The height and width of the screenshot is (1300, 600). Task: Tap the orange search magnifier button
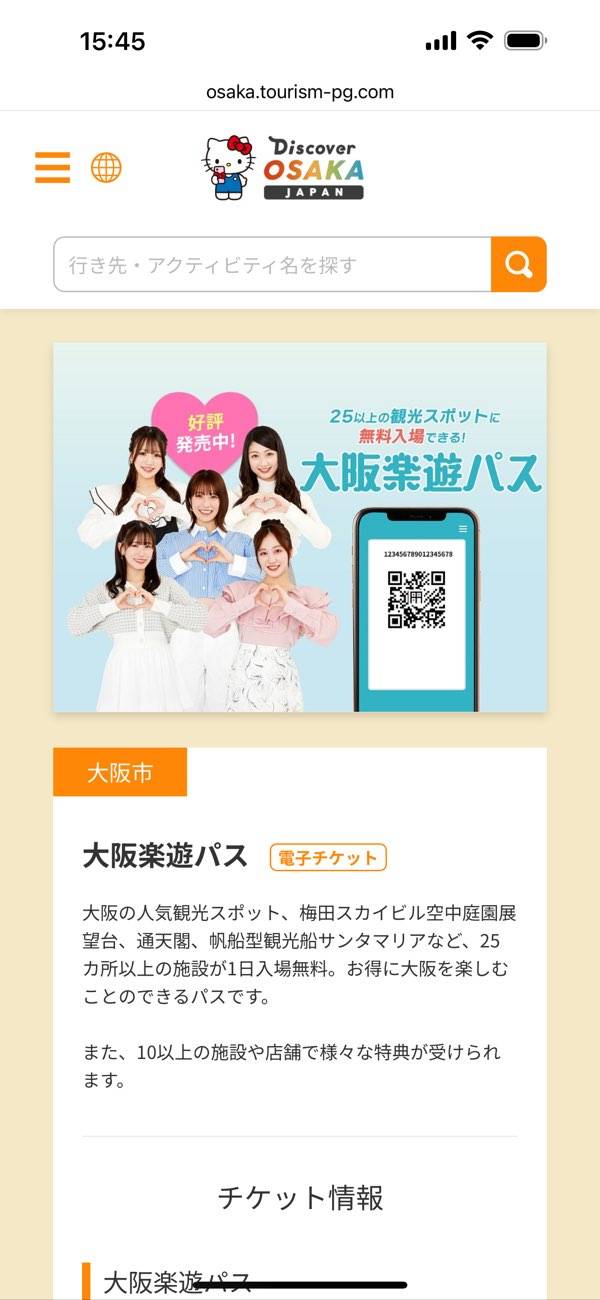(x=518, y=265)
